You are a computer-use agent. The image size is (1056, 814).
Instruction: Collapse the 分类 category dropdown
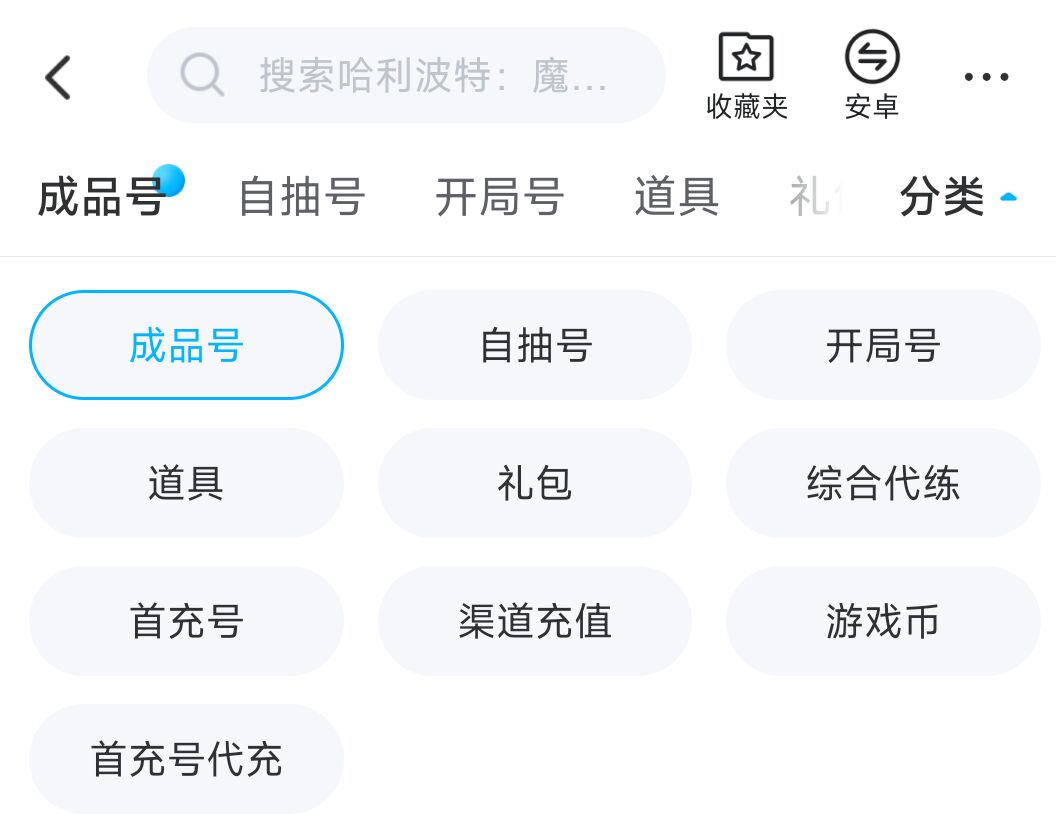pyautogui.click(x=957, y=196)
